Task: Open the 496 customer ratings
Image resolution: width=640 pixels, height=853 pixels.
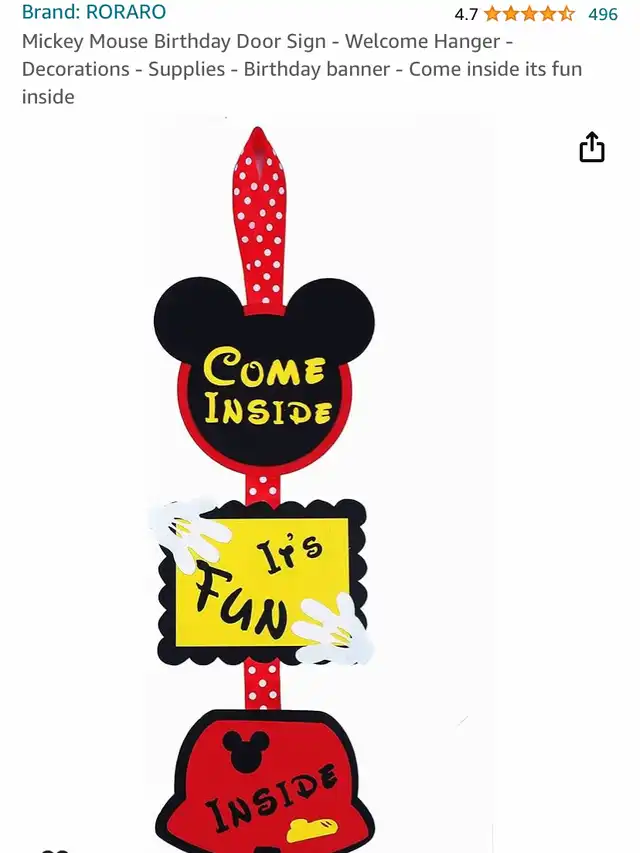Action: [x=602, y=14]
